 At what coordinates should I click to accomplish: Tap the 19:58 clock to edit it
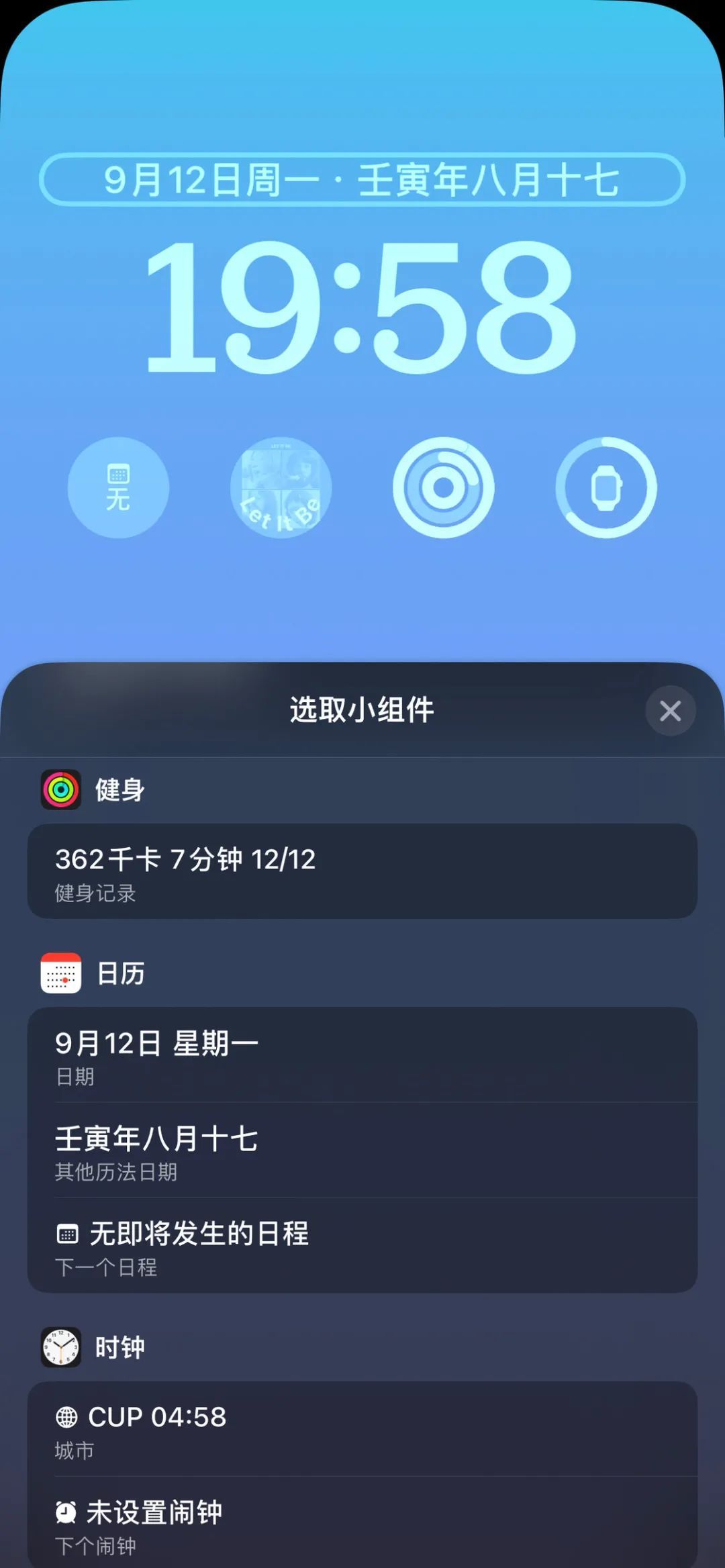coord(362,307)
